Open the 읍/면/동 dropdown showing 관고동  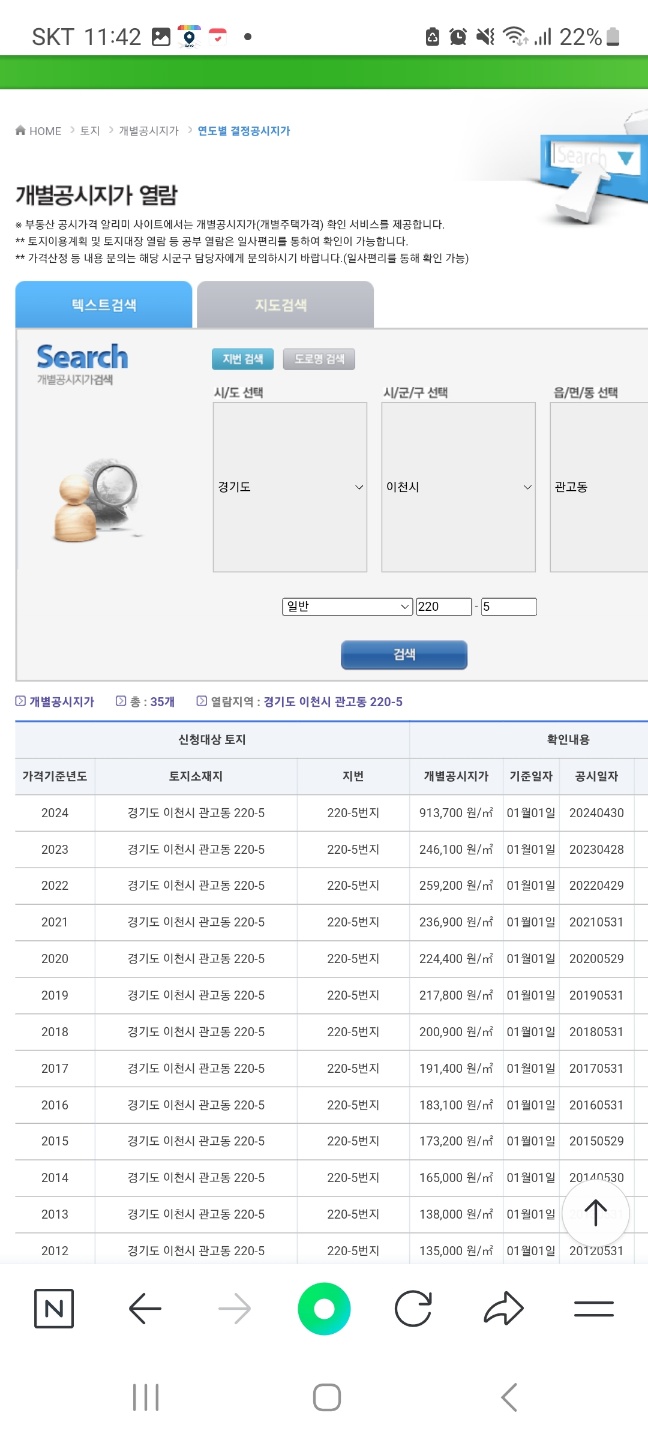[x=599, y=487]
